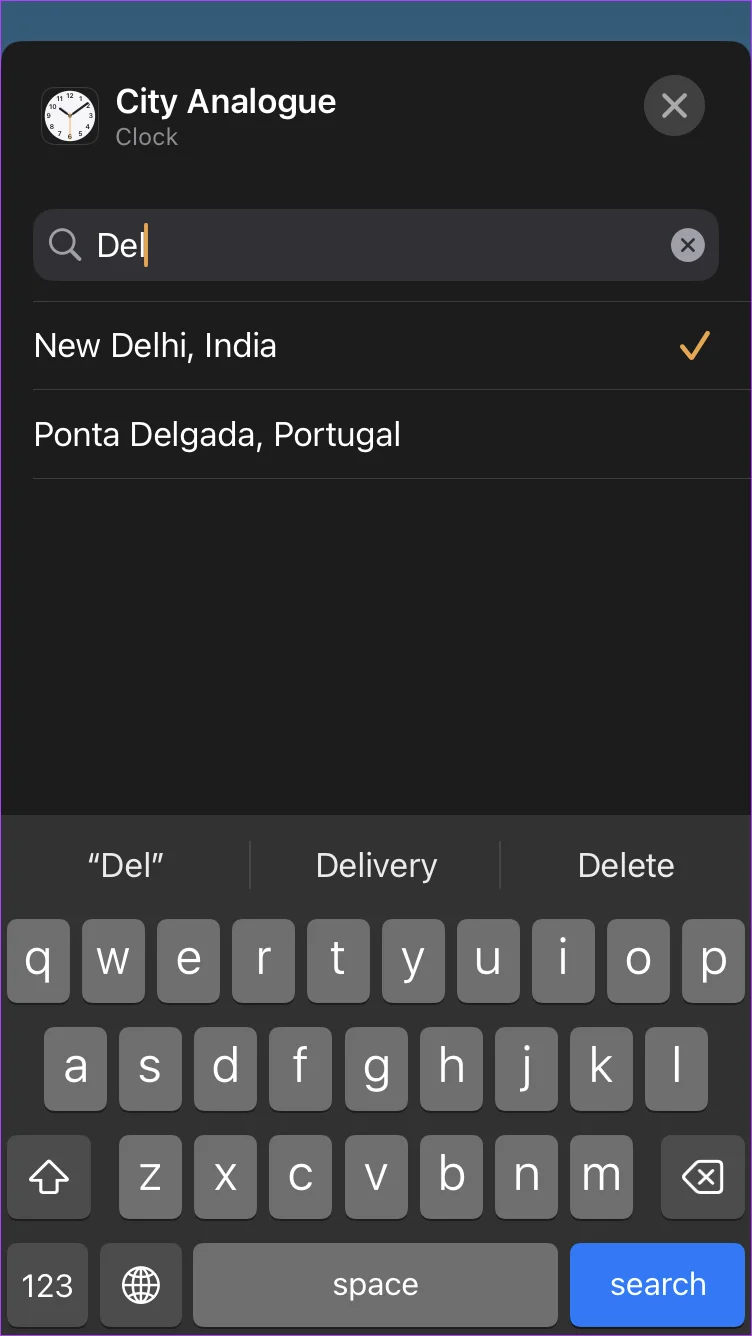
Task: Pick the Delivery keyboard suggestion
Action: [x=376, y=865]
